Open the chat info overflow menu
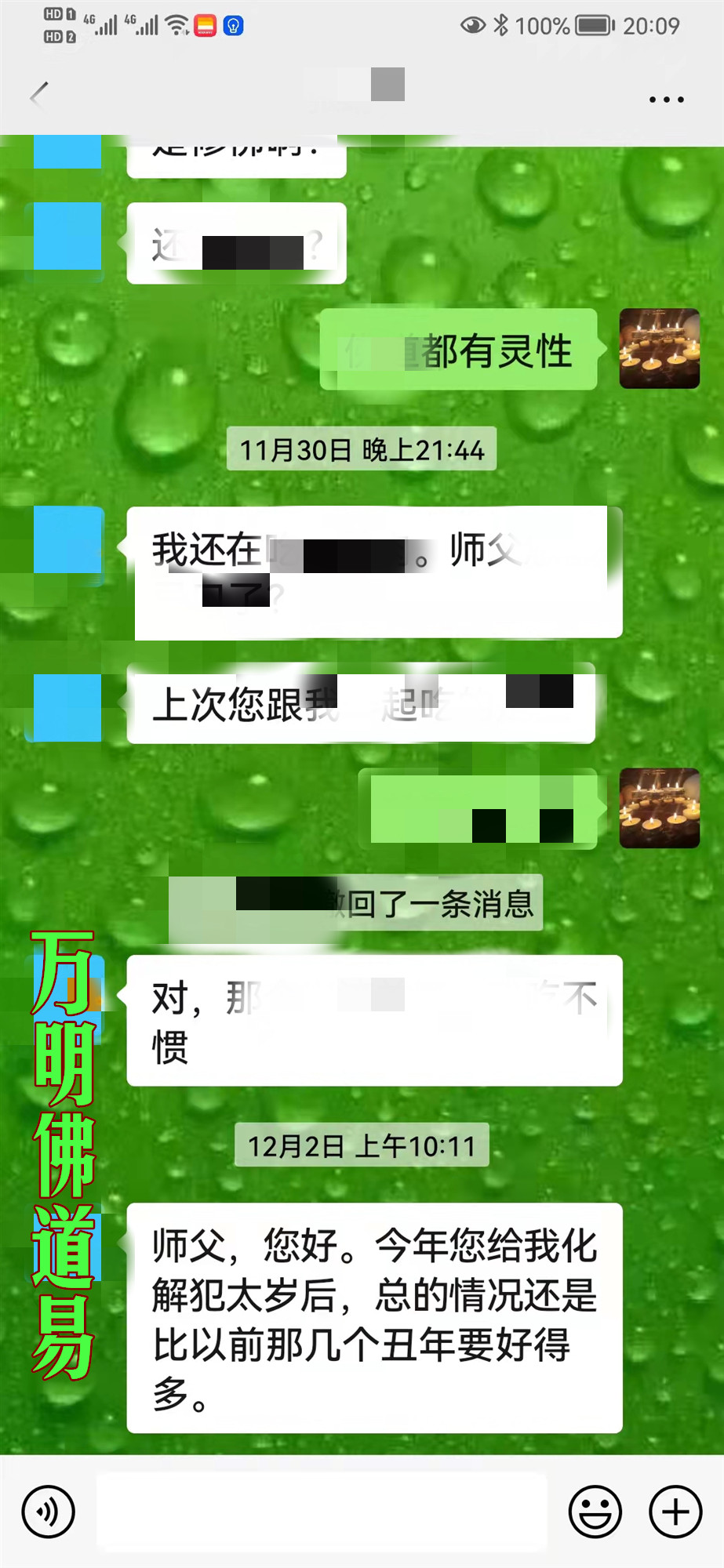The image size is (724, 1568). coord(666,100)
